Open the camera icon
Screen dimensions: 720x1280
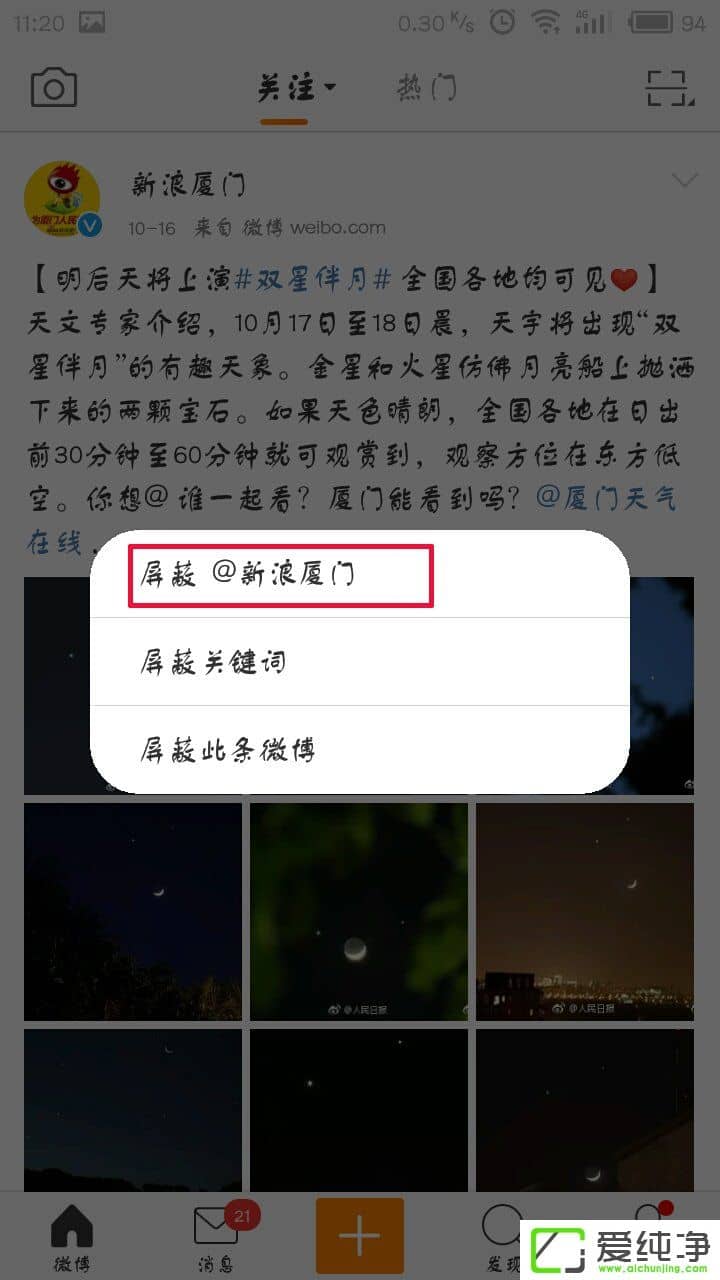click(53, 89)
